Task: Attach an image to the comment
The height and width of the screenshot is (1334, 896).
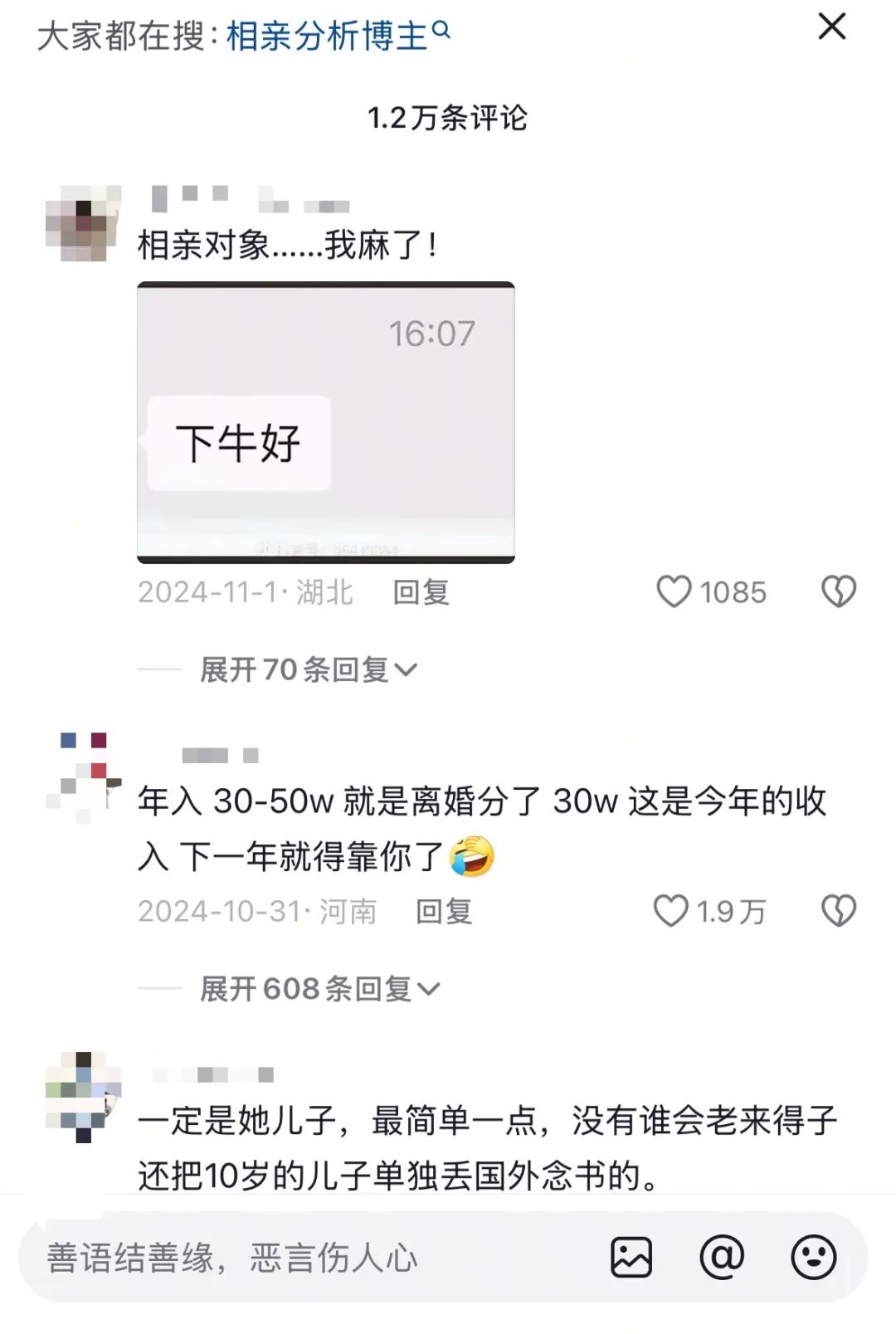Action: (631, 1257)
